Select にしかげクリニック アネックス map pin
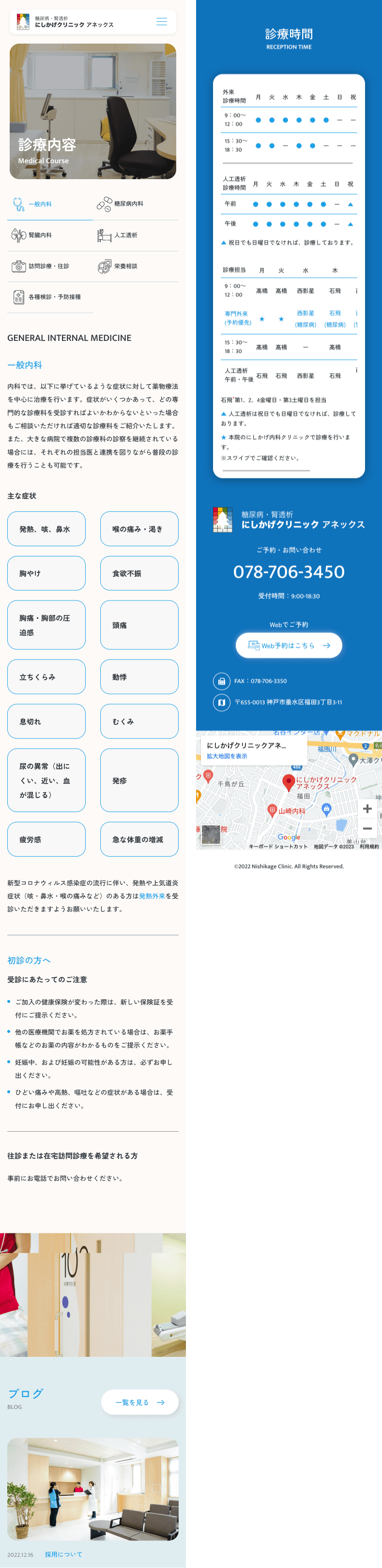 289,782
